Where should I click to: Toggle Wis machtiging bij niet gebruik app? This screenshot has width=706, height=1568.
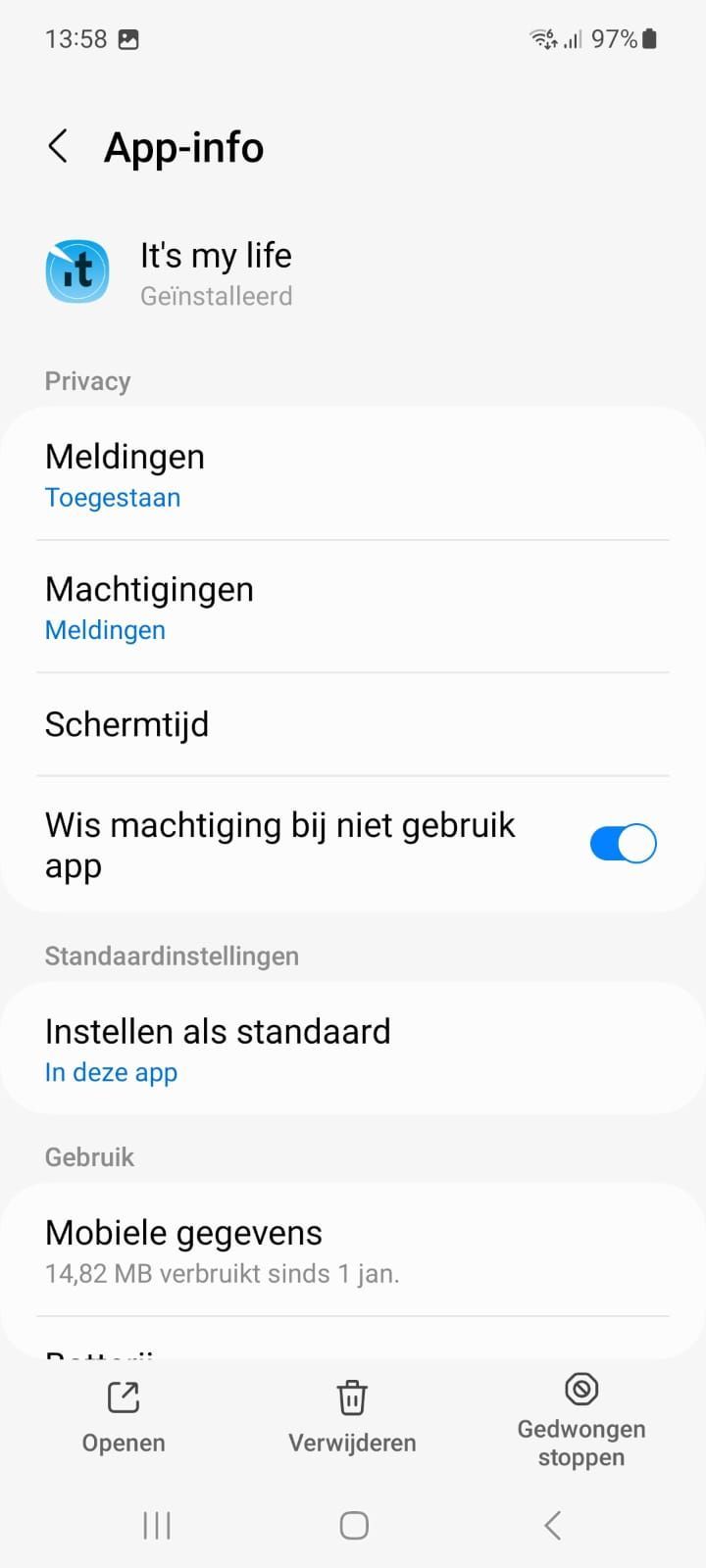[x=622, y=844]
